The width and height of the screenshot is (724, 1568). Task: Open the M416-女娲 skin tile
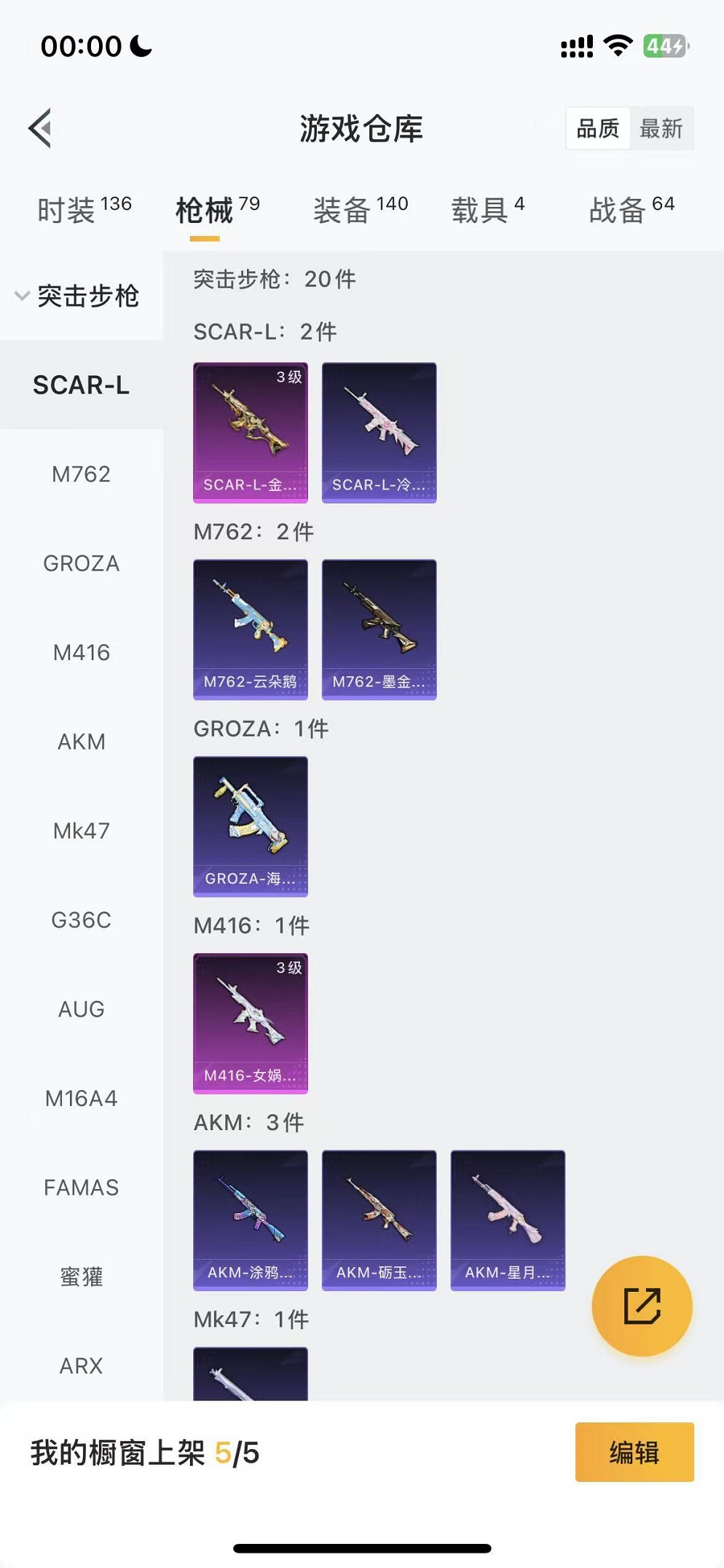click(250, 1023)
